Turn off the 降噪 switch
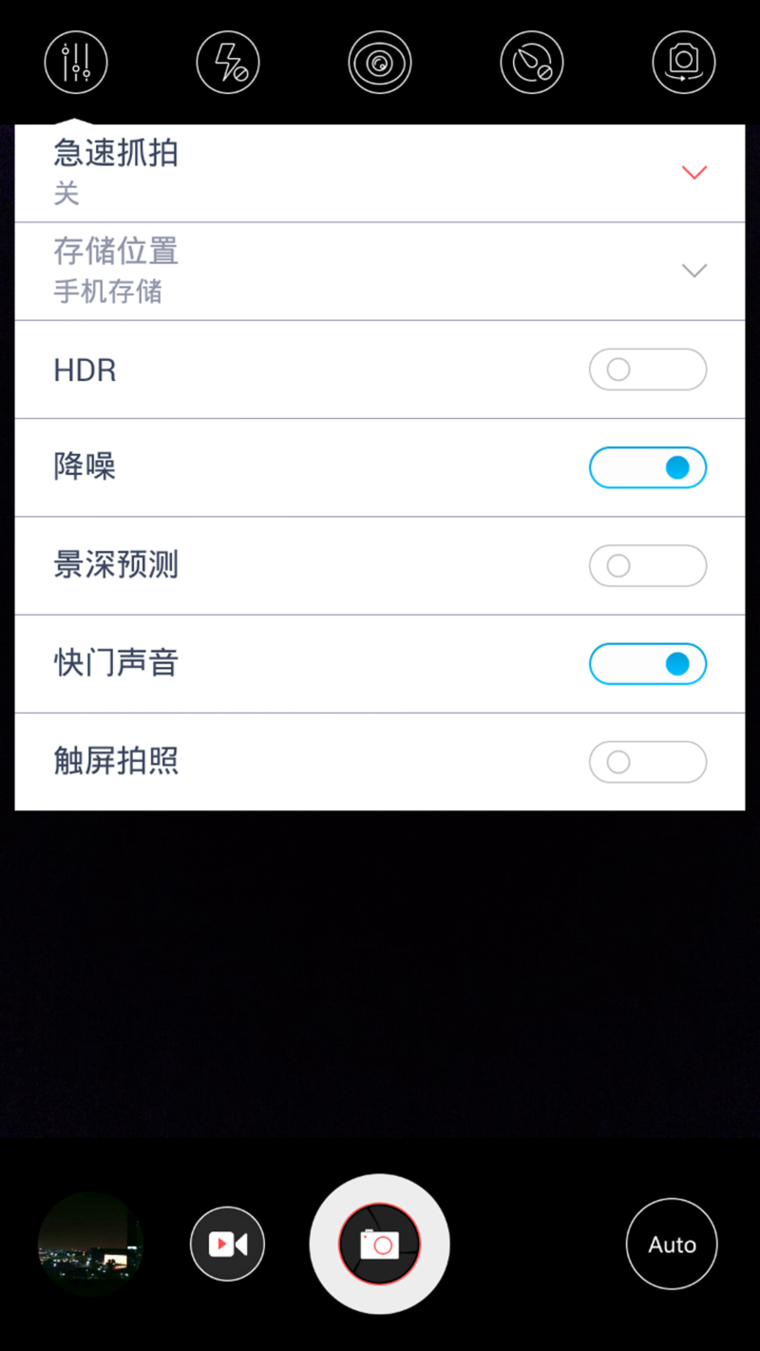This screenshot has width=760, height=1351. 647,468
